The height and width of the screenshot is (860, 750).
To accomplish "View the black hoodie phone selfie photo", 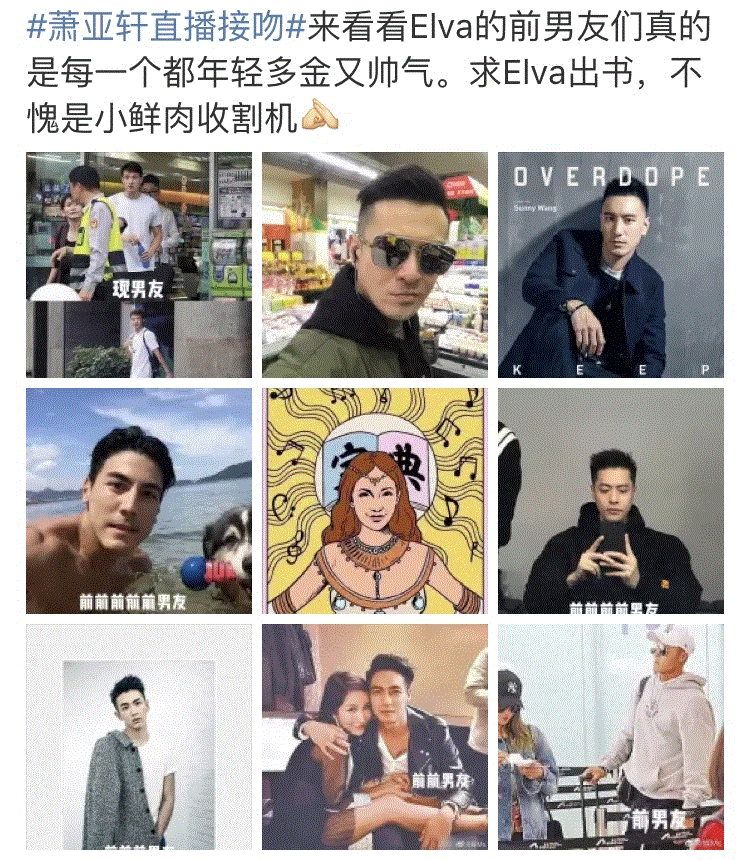I will tap(610, 500).
